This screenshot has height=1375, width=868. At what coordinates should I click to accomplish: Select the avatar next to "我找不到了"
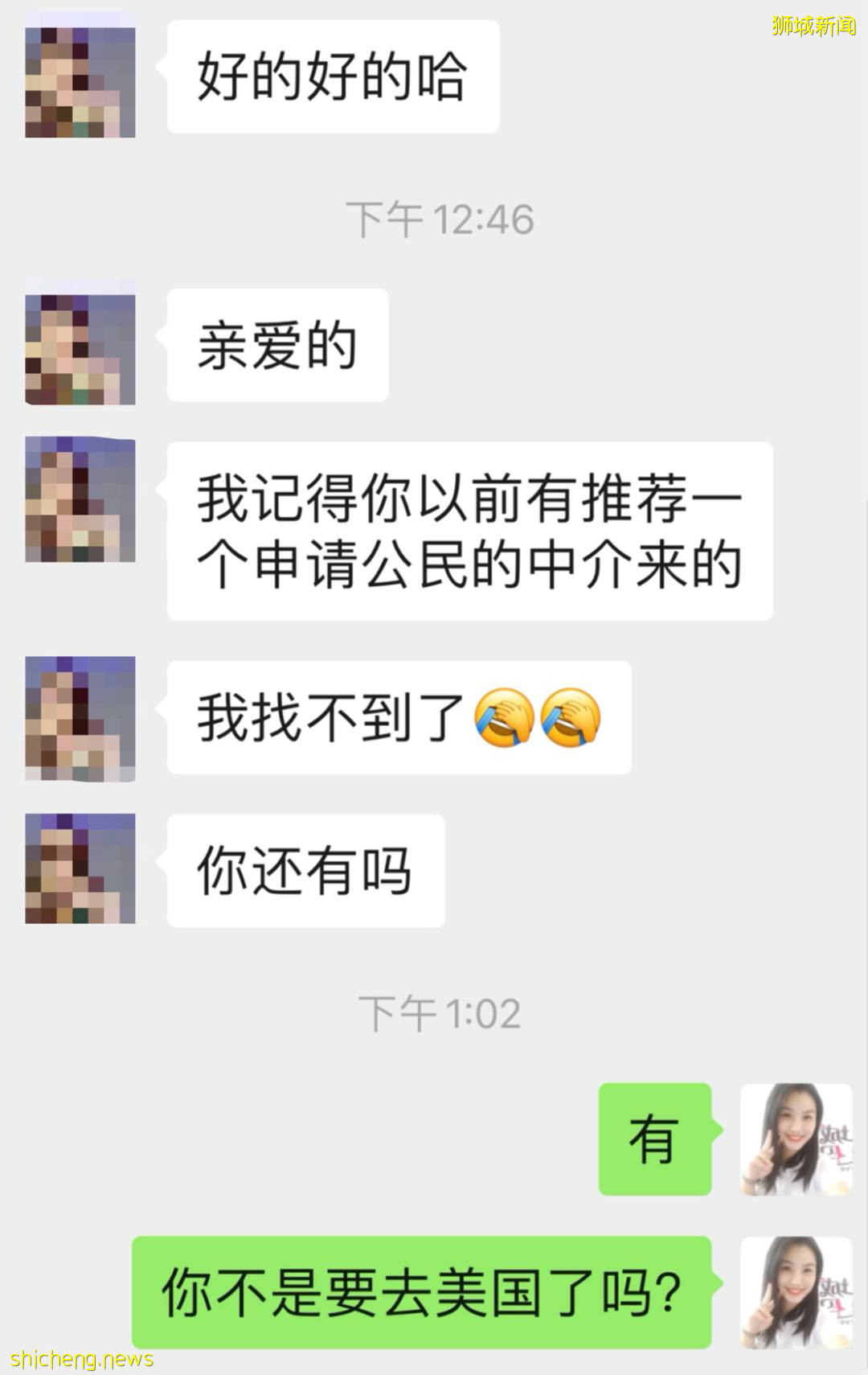pyautogui.click(x=80, y=718)
